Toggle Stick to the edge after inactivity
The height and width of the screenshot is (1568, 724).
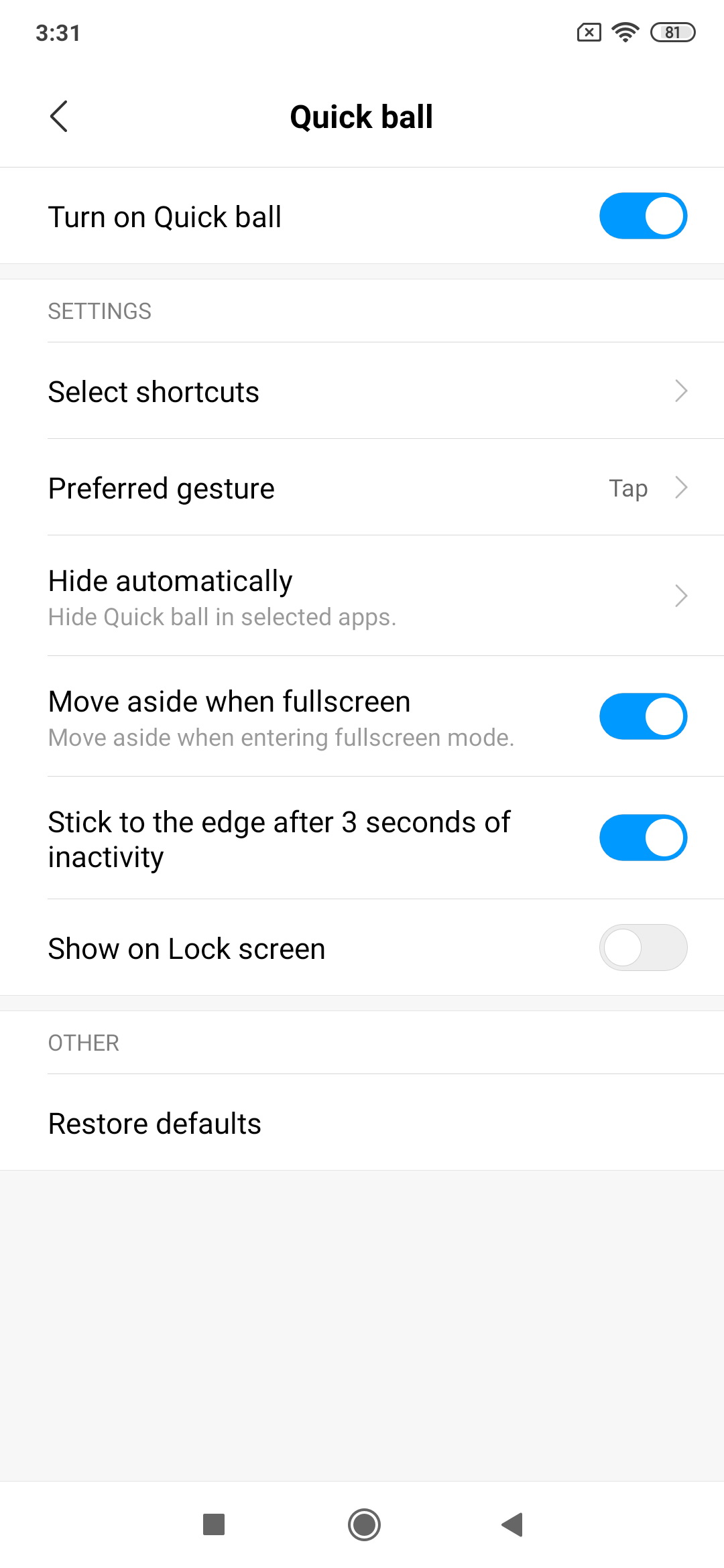pyautogui.click(x=643, y=838)
